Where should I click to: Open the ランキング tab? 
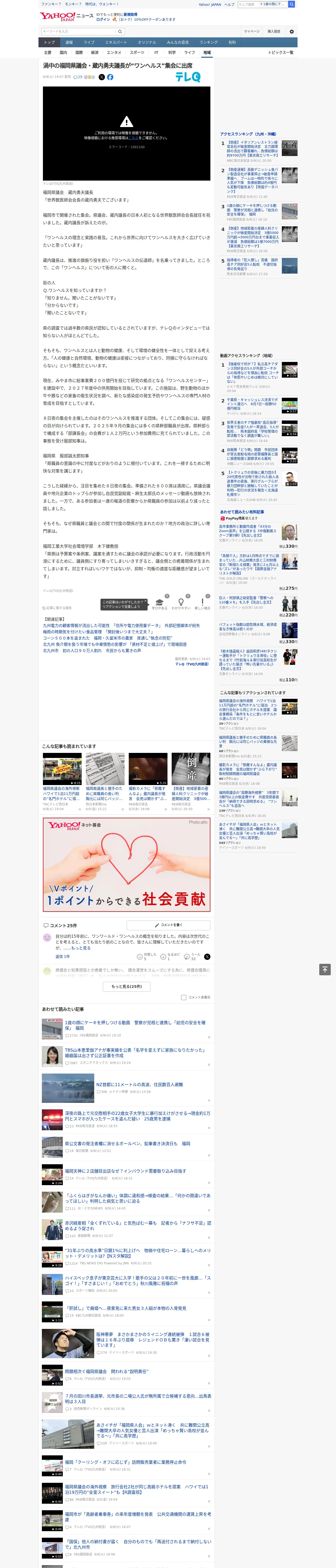coord(209,43)
